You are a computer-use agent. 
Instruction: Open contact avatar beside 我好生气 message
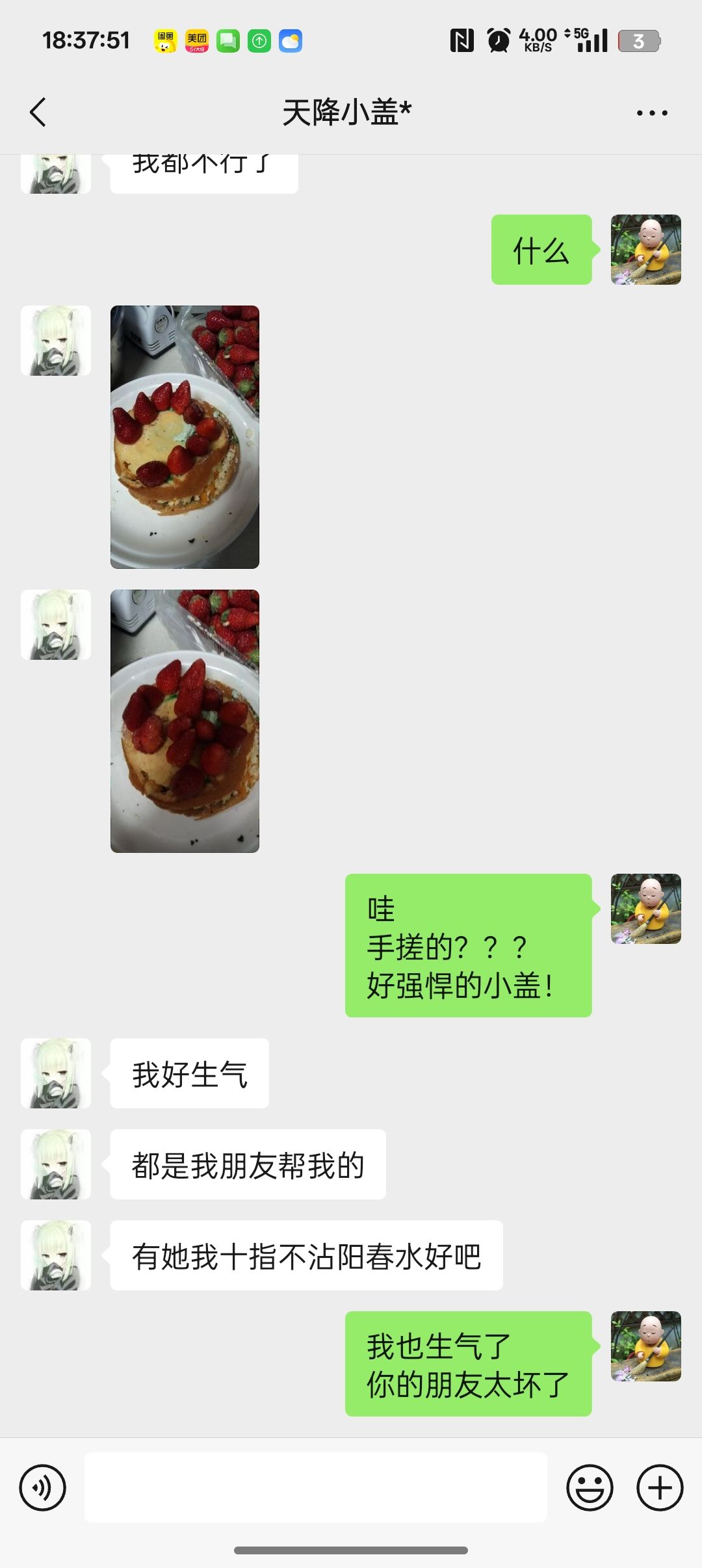pos(56,1073)
